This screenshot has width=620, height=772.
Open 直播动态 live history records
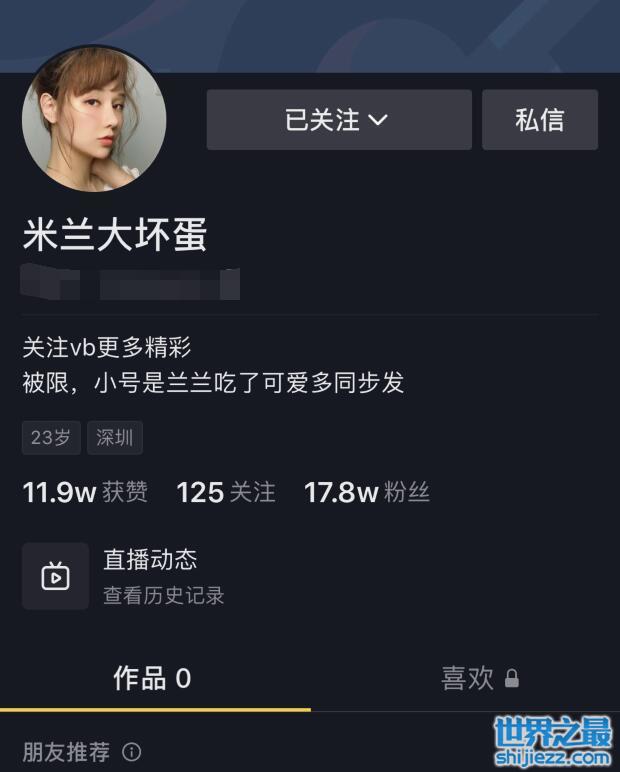pos(150,576)
